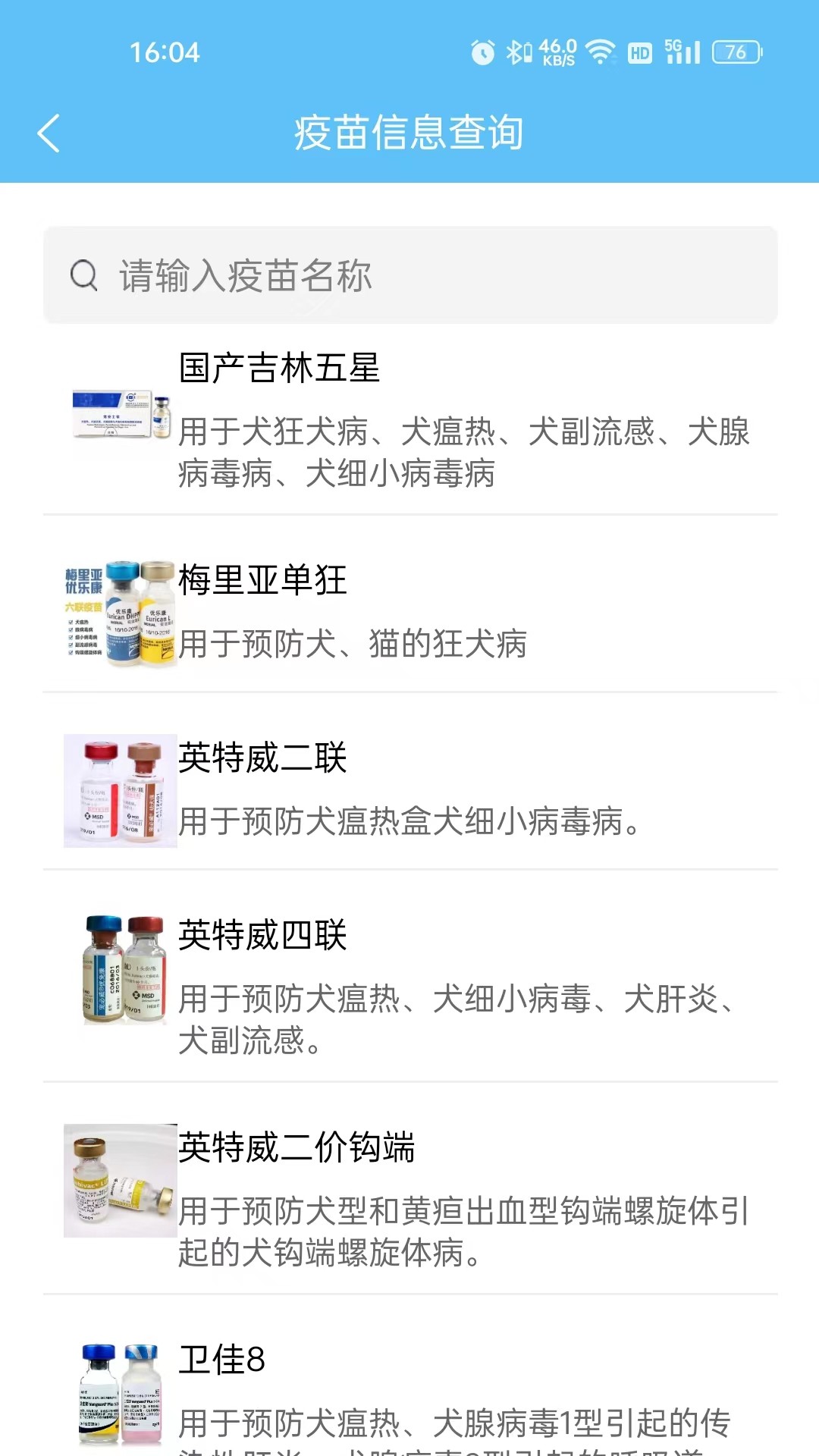View details for 英特威二联
This screenshot has height=1456, width=819.
pos(409,789)
